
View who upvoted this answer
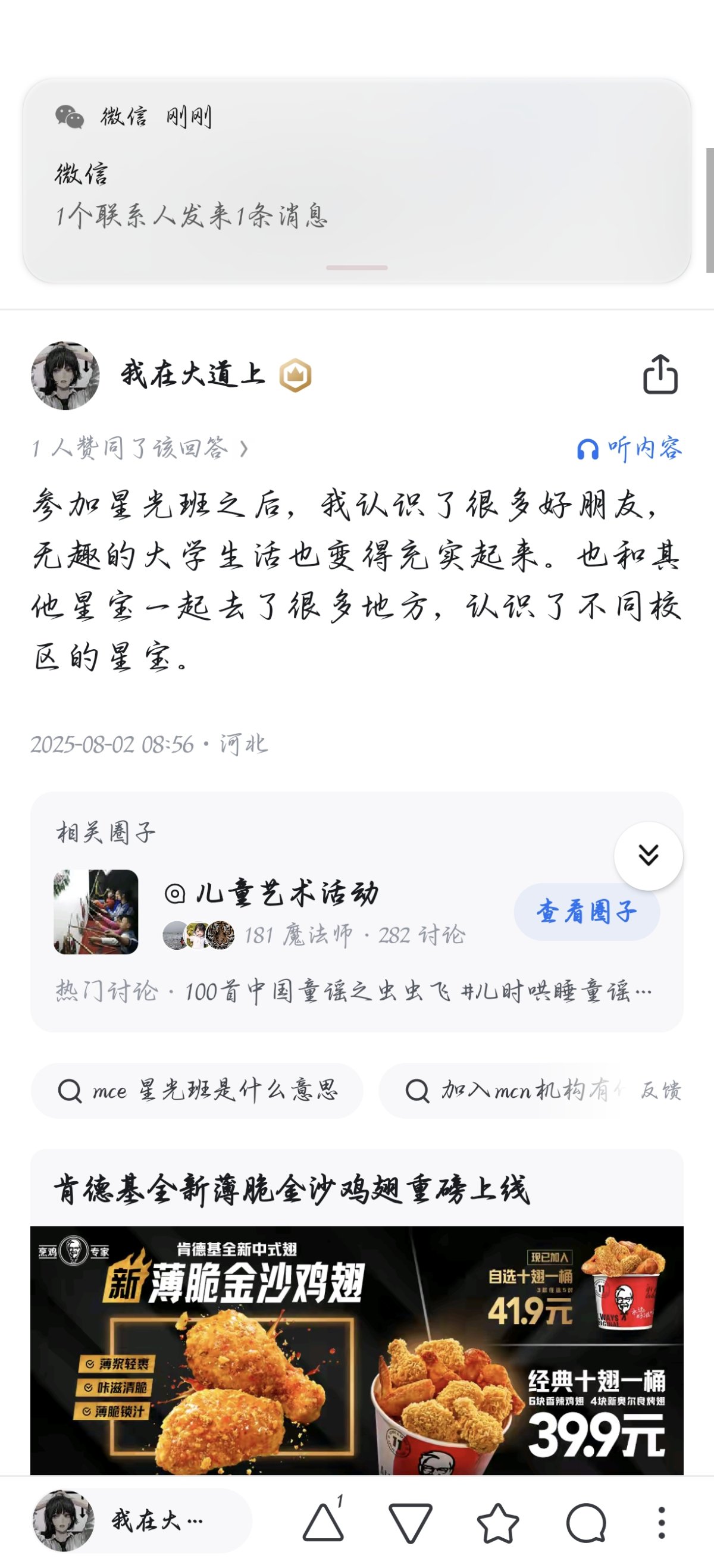(140, 449)
